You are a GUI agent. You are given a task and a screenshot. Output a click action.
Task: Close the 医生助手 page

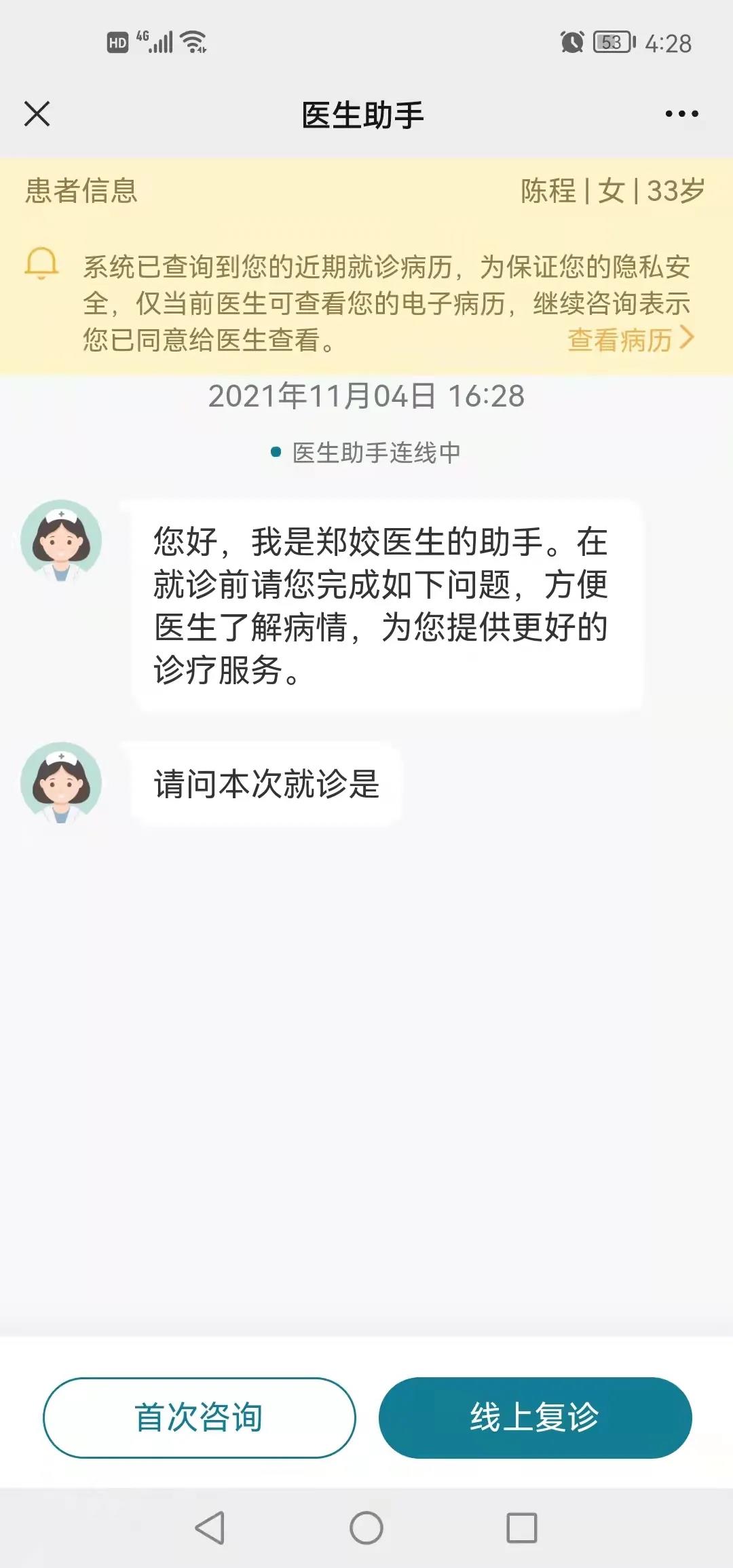[x=37, y=114]
